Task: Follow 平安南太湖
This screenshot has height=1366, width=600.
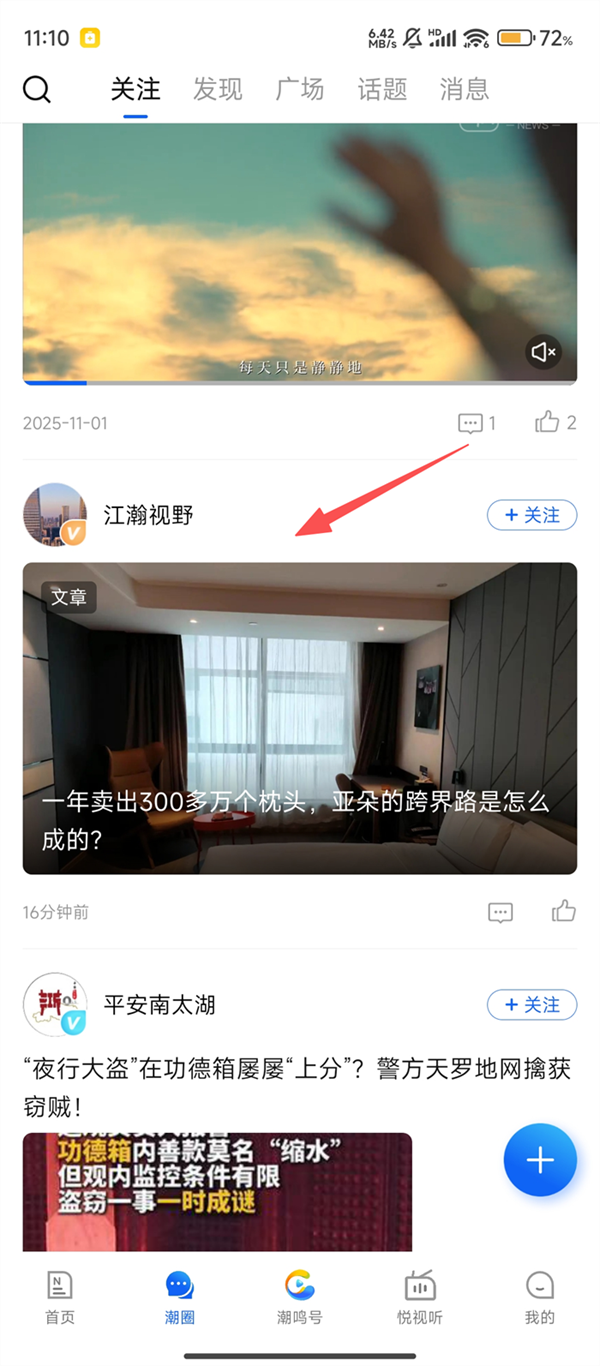Action: point(532,1004)
